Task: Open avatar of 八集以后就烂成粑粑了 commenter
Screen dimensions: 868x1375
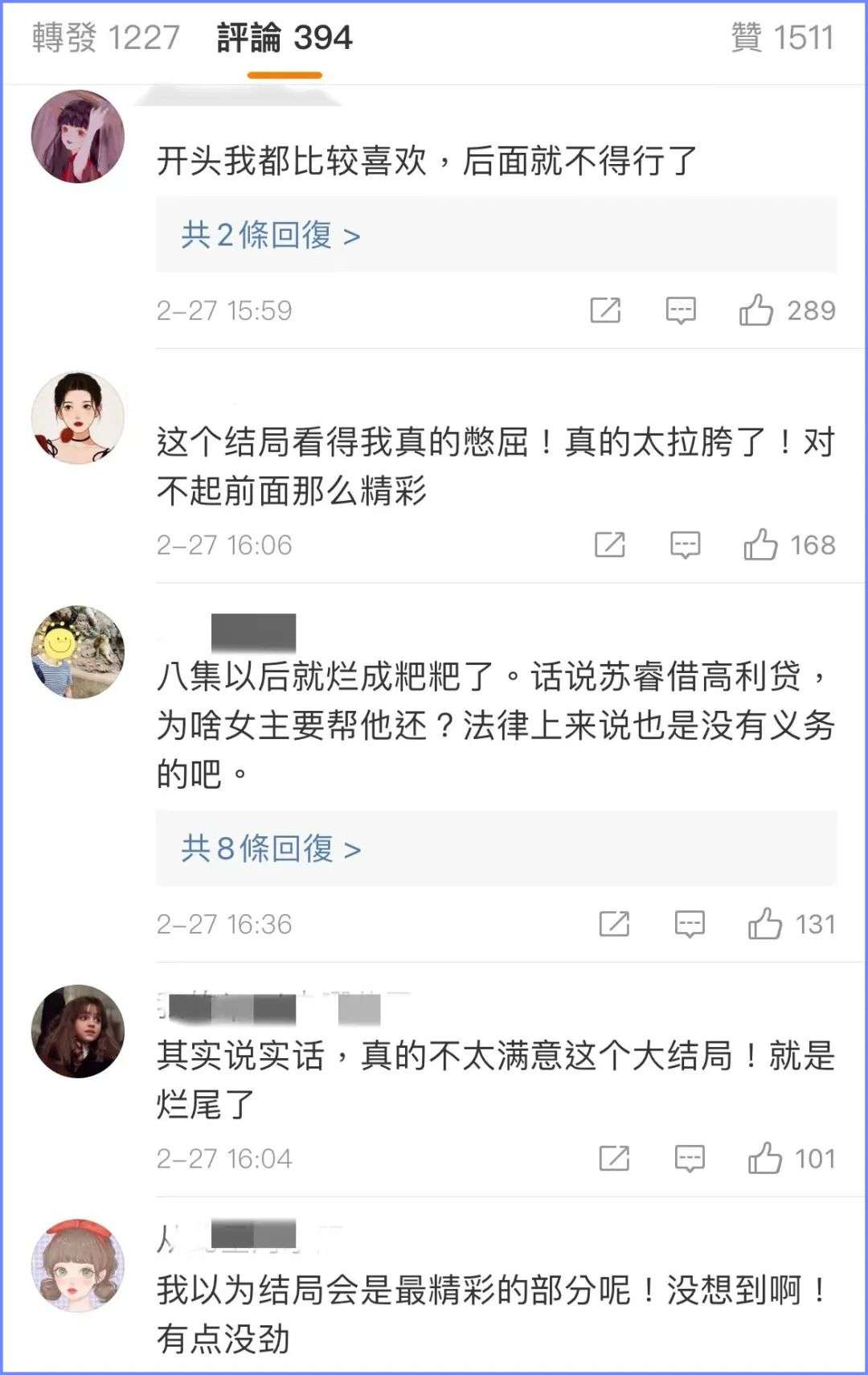Action: (78, 652)
